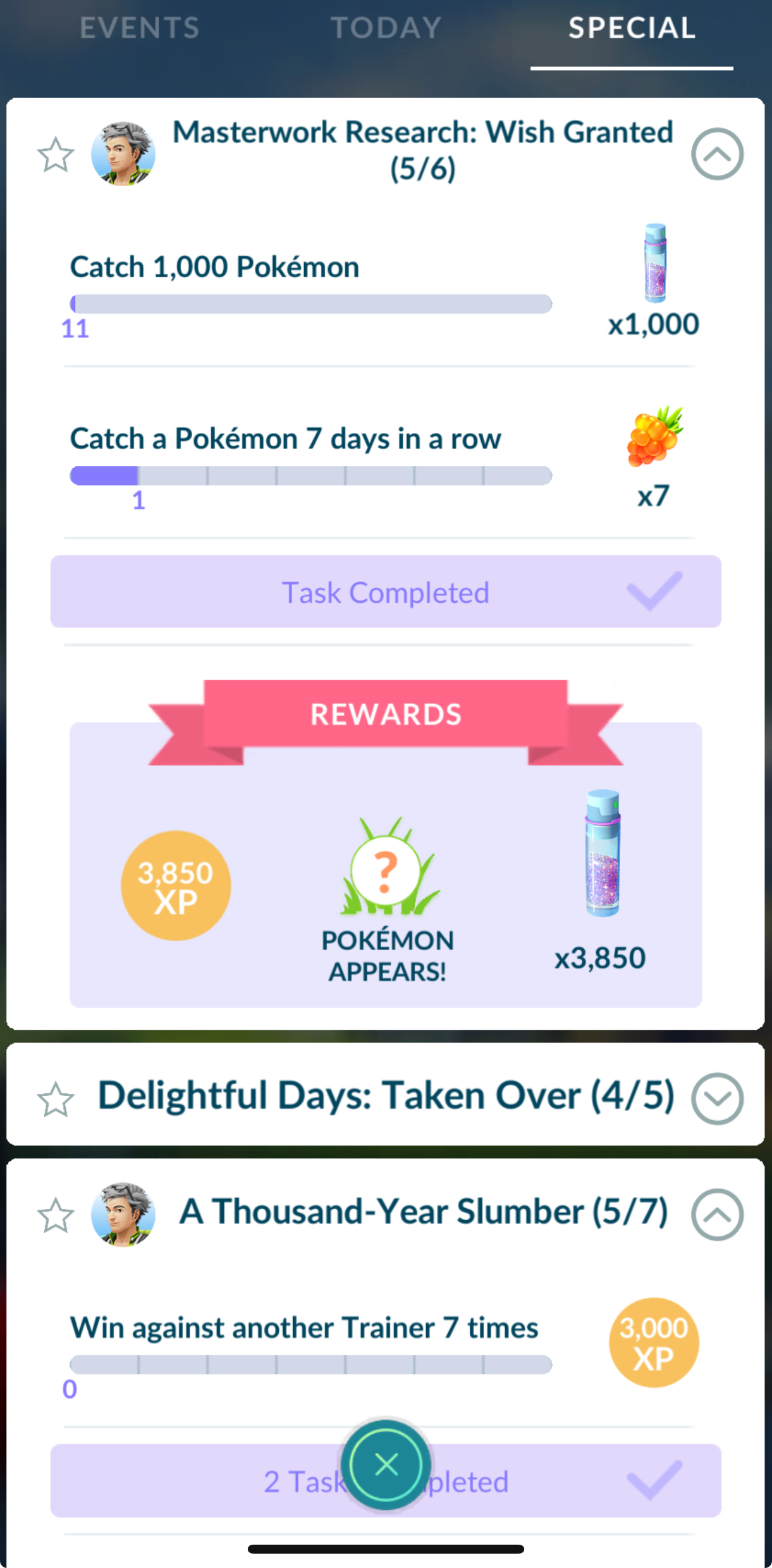Select the Special tab
772x1568 pixels.
(x=631, y=28)
